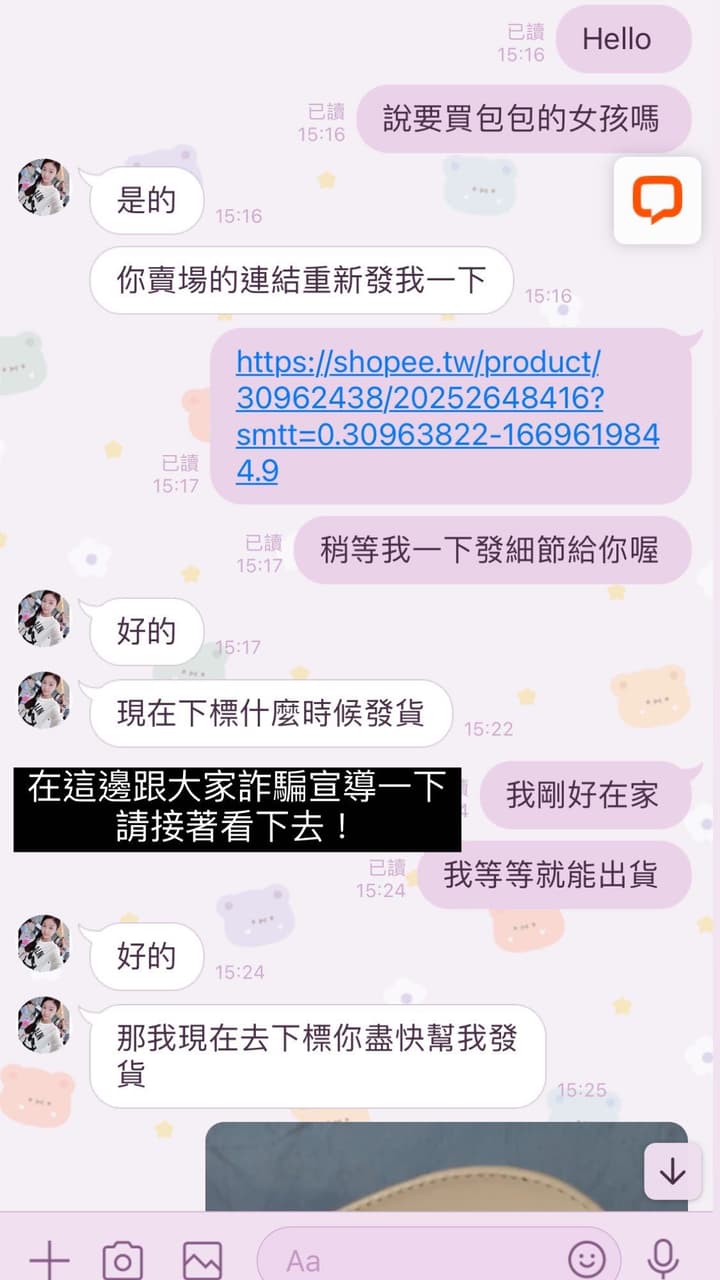Open the shopee.tw product link
This screenshot has width=720, height=1280.
[446, 415]
